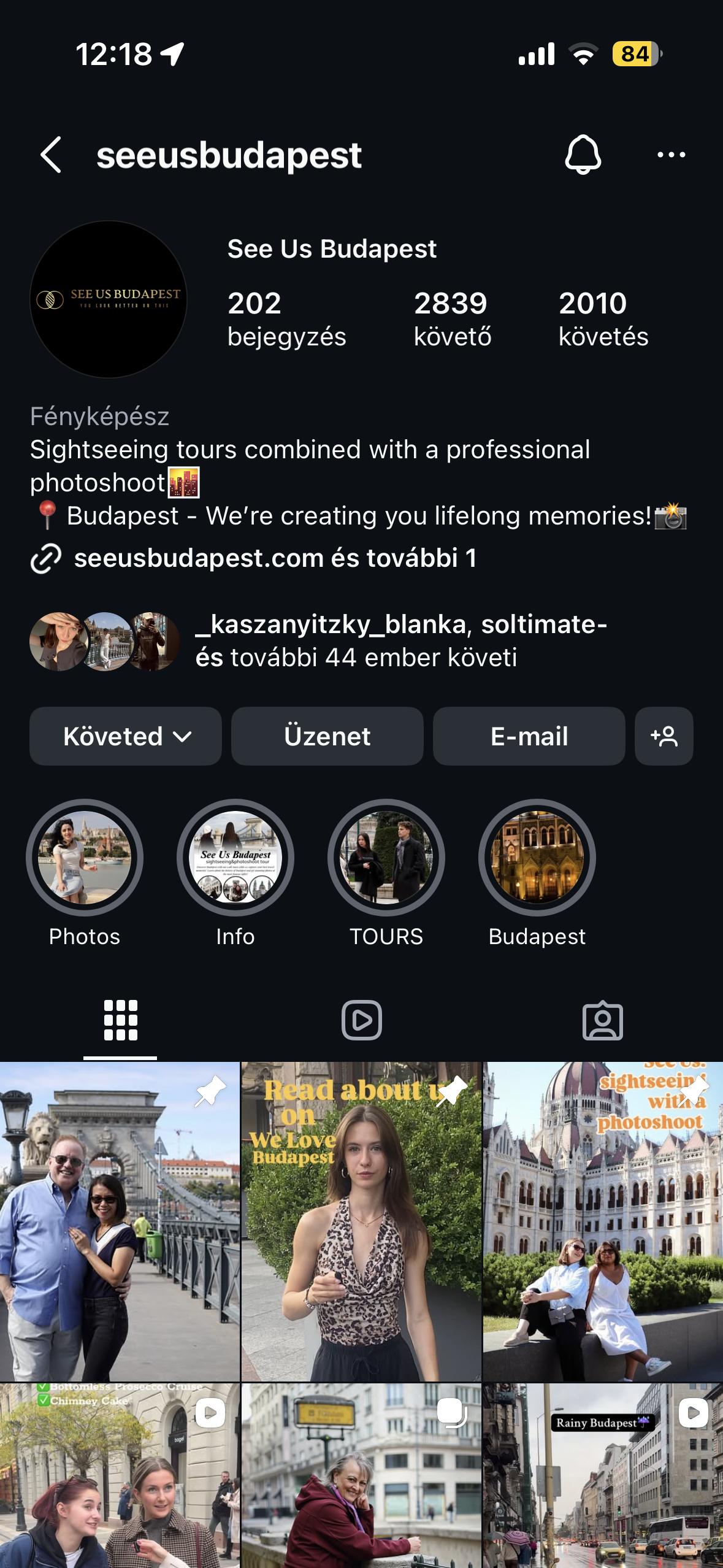View the 2839 követő follower count
This screenshot has height=1568, width=723.
point(451,316)
